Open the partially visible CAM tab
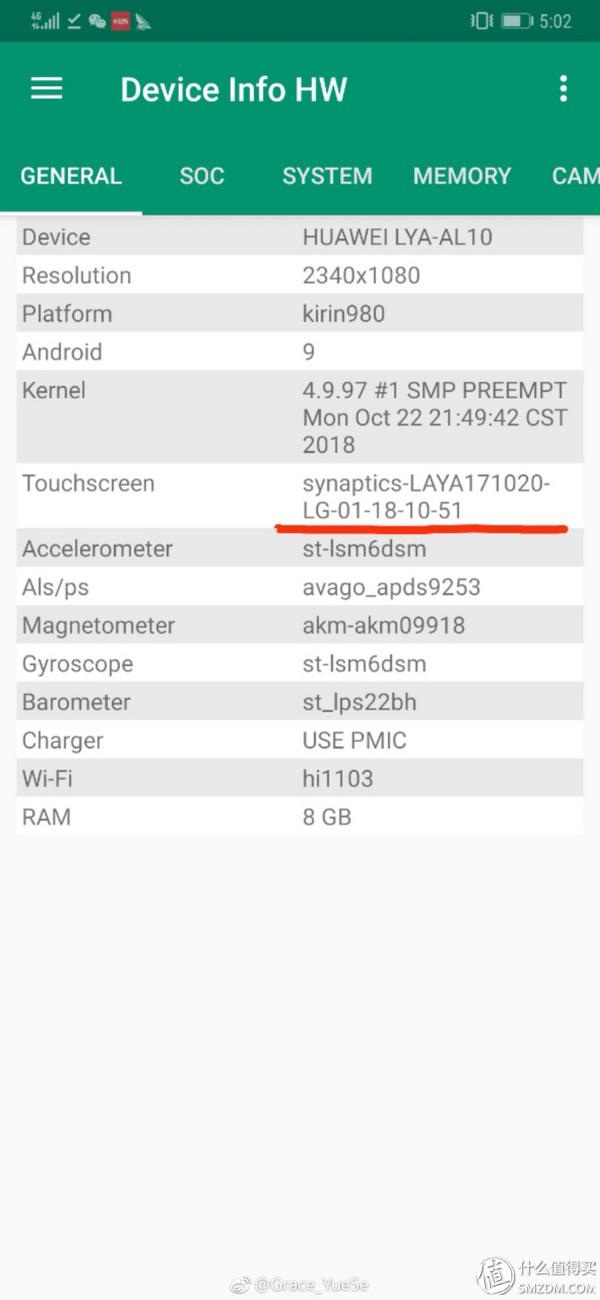Screen dimensions: 600x1300 pyautogui.click(x=575, y=176)
